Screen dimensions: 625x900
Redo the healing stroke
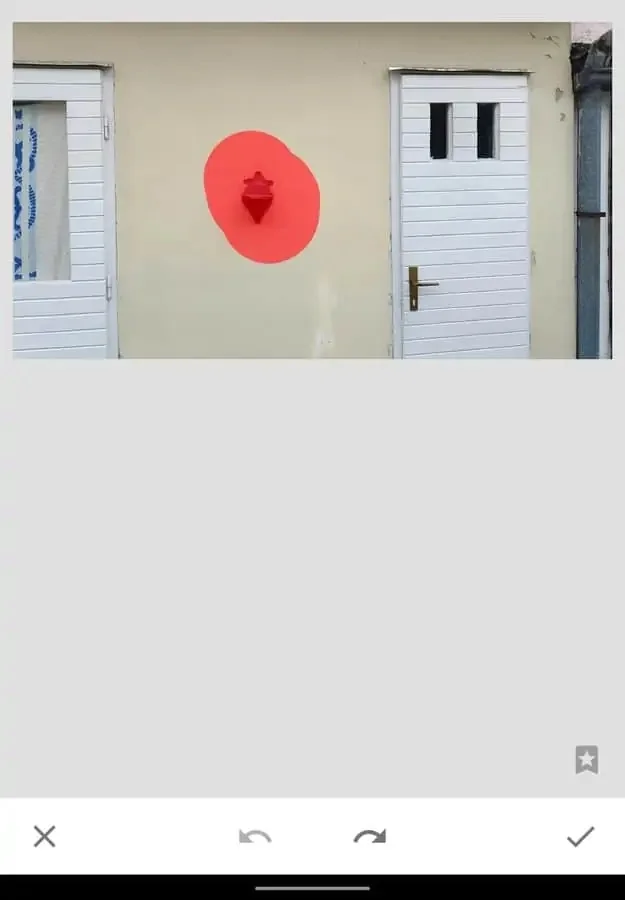369,837
